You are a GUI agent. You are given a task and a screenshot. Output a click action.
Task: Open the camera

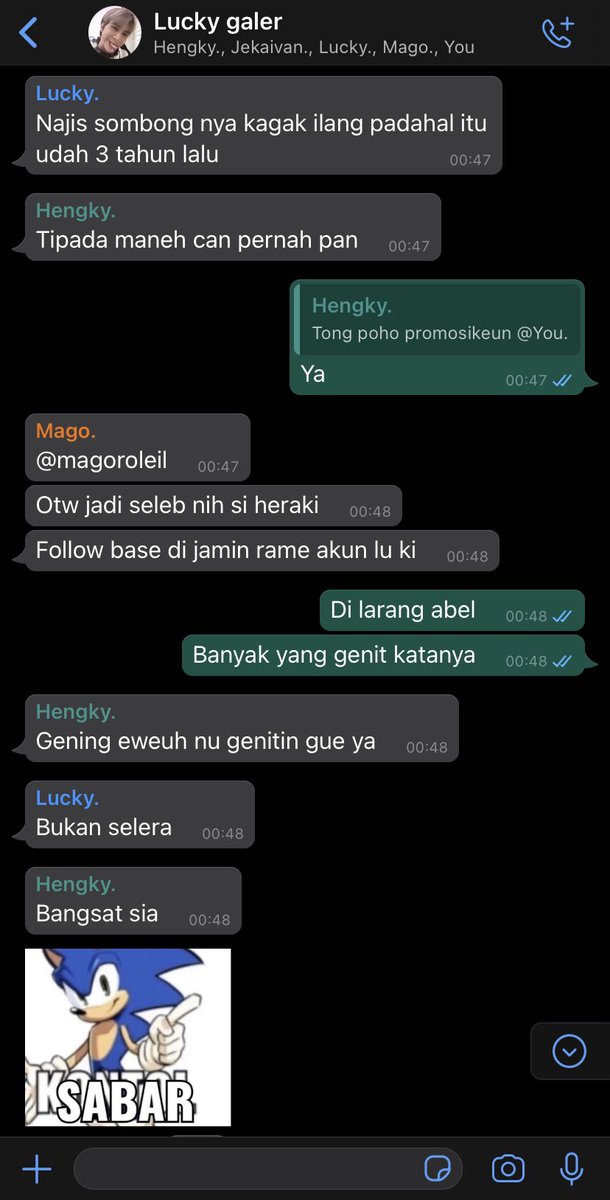pos(508,1168)
